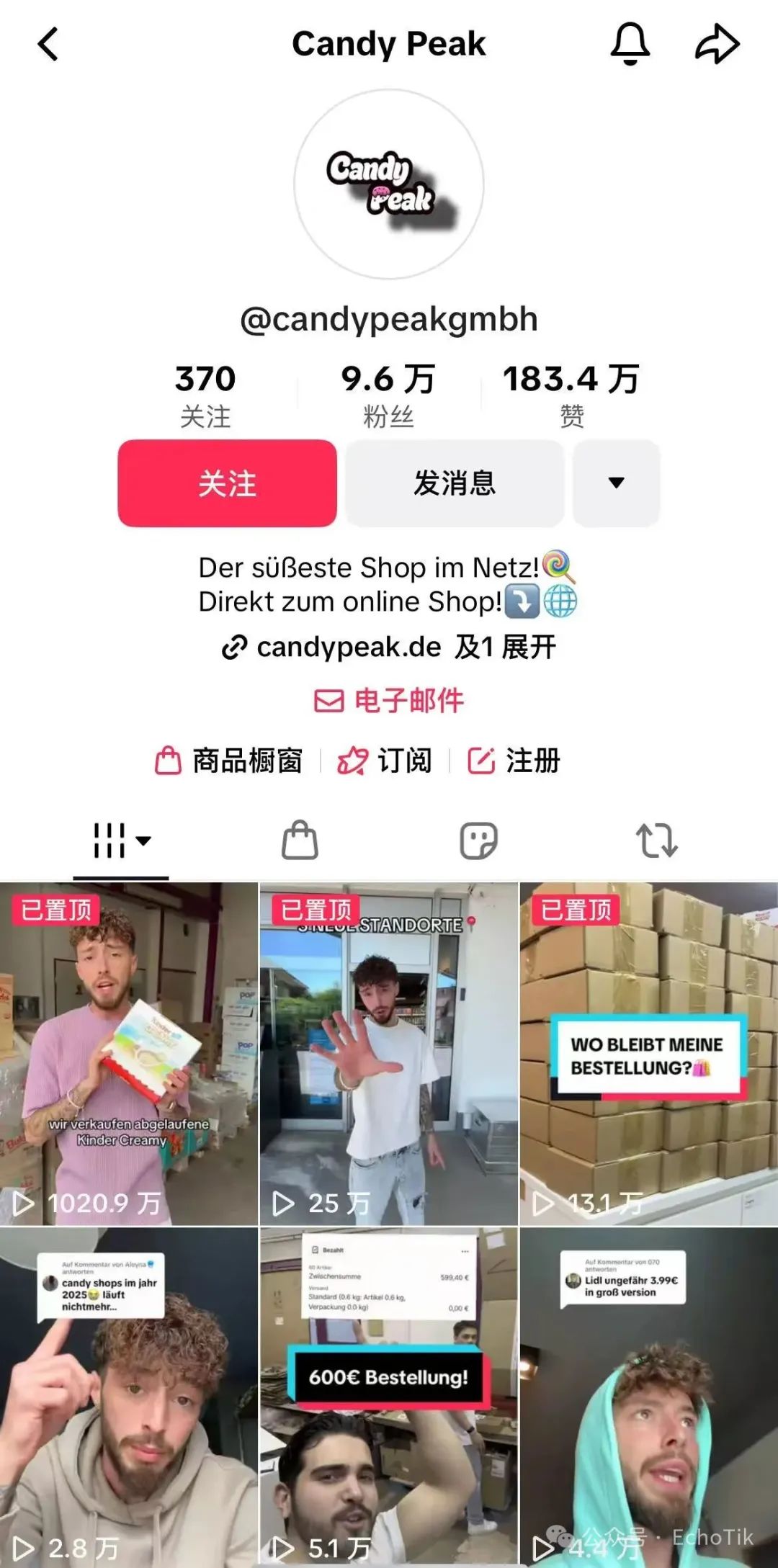Play the pinned Kinder Creamy video
The height and width of the screenshot is (1568, 778).
coord(128,1053)
